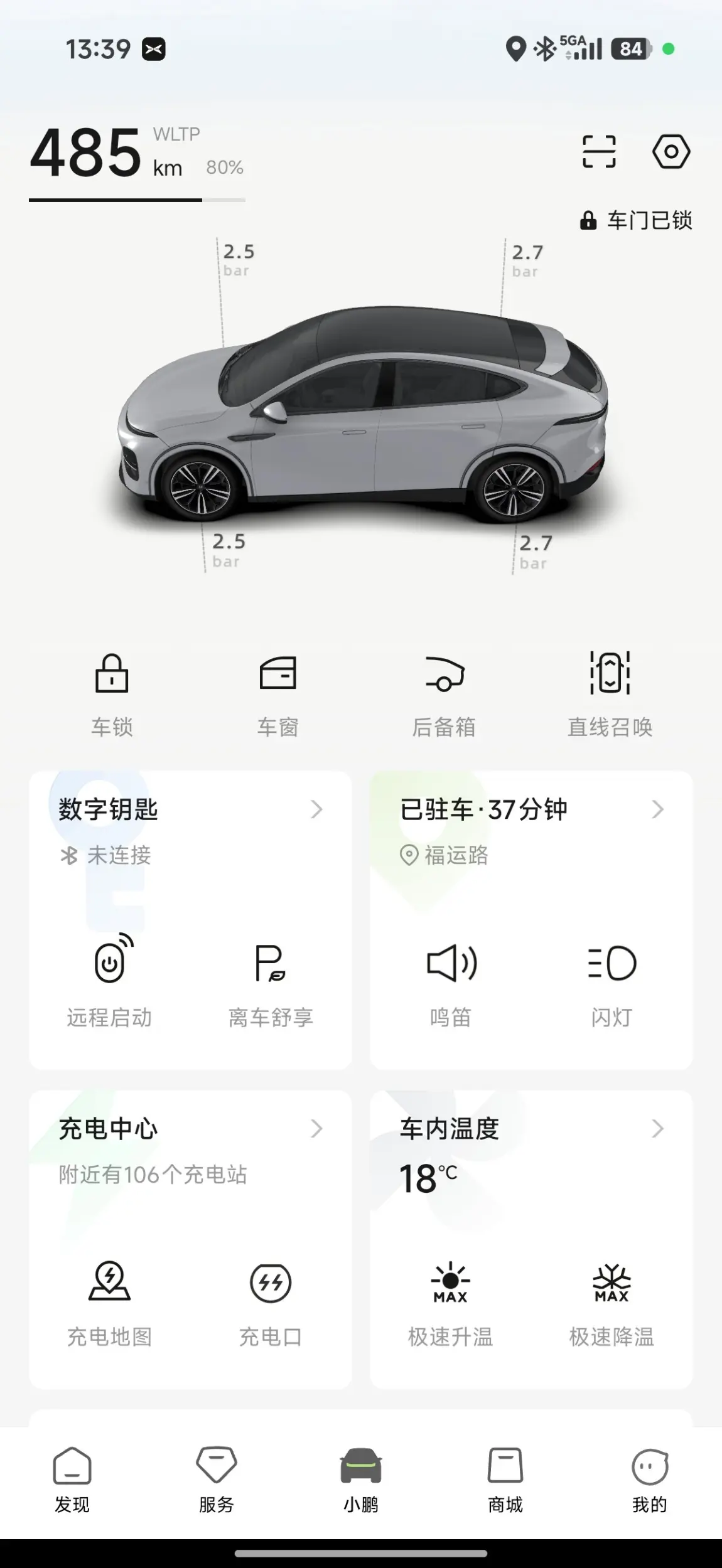Switch to the 发现 tab
Viewport: 722px width, 1568px height.
pyautogui.click(x=72, y=1480)
